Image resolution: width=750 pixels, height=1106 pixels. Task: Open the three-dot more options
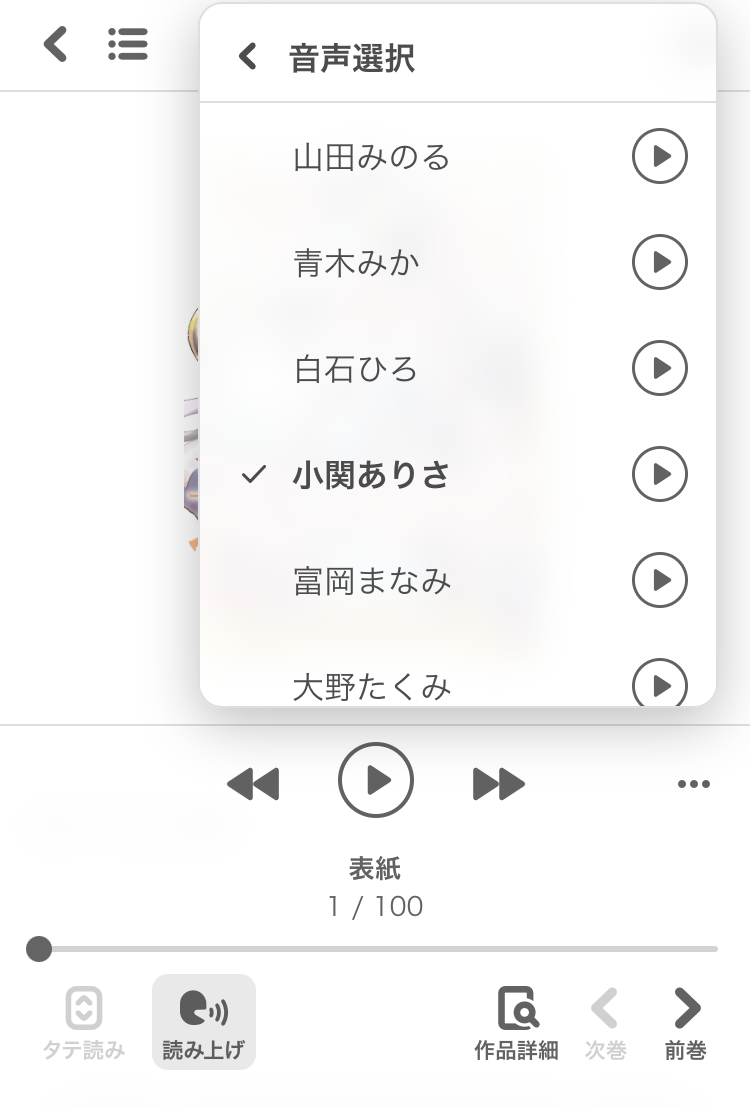tap(694, 784)
